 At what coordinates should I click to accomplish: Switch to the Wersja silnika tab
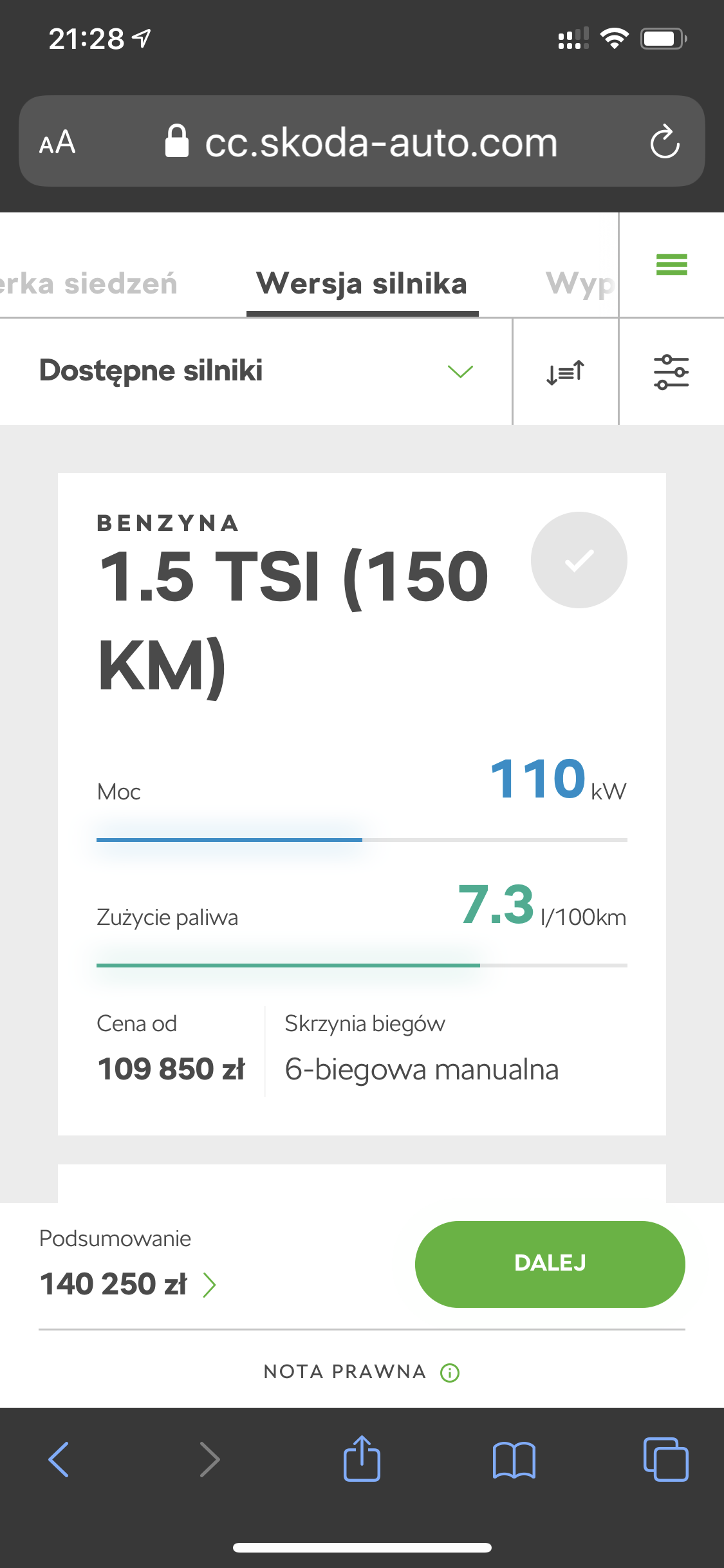362,284
